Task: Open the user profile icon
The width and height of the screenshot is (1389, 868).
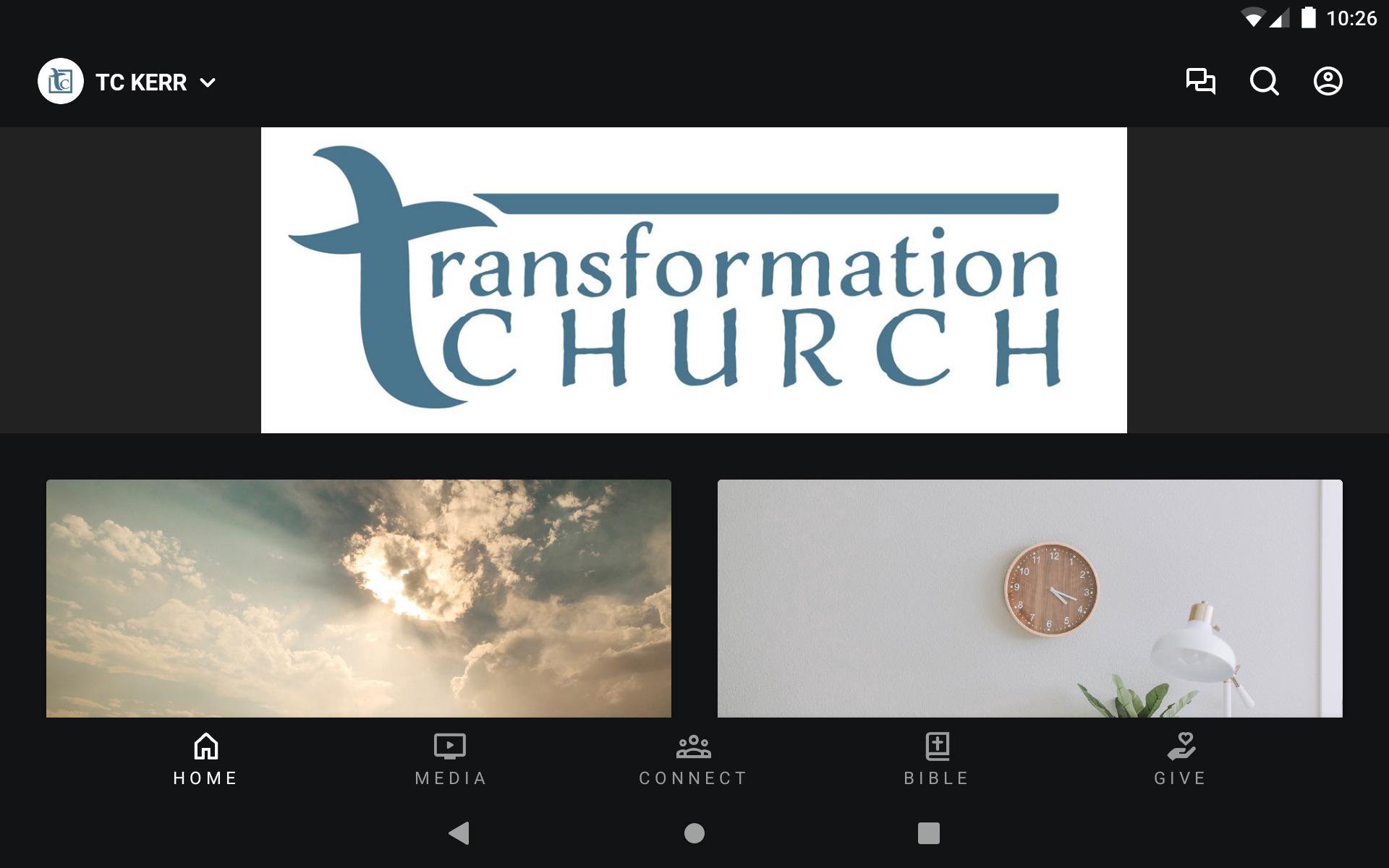Action: [1328, 81]
